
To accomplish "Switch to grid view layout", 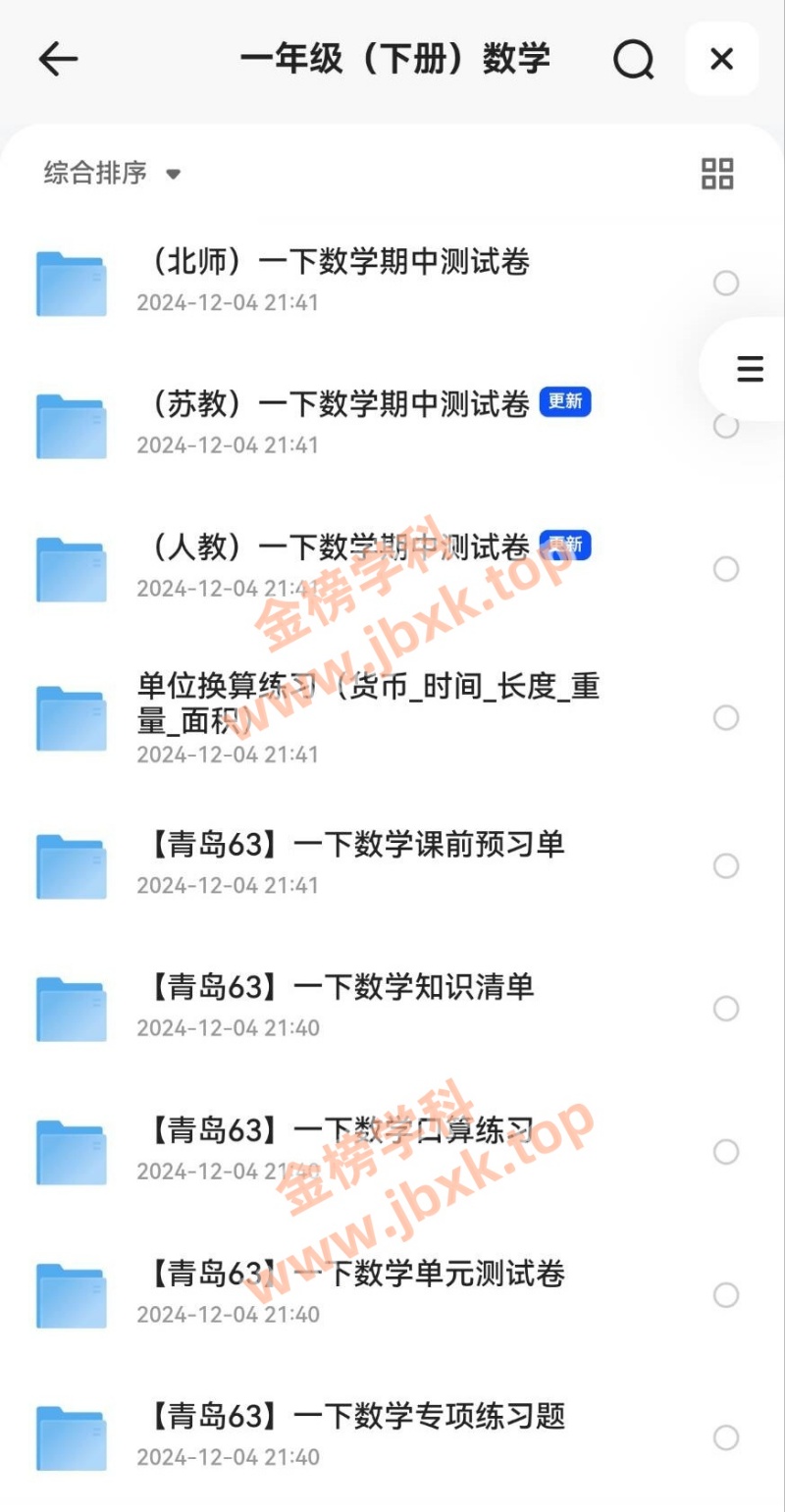I will click(718, 173).
